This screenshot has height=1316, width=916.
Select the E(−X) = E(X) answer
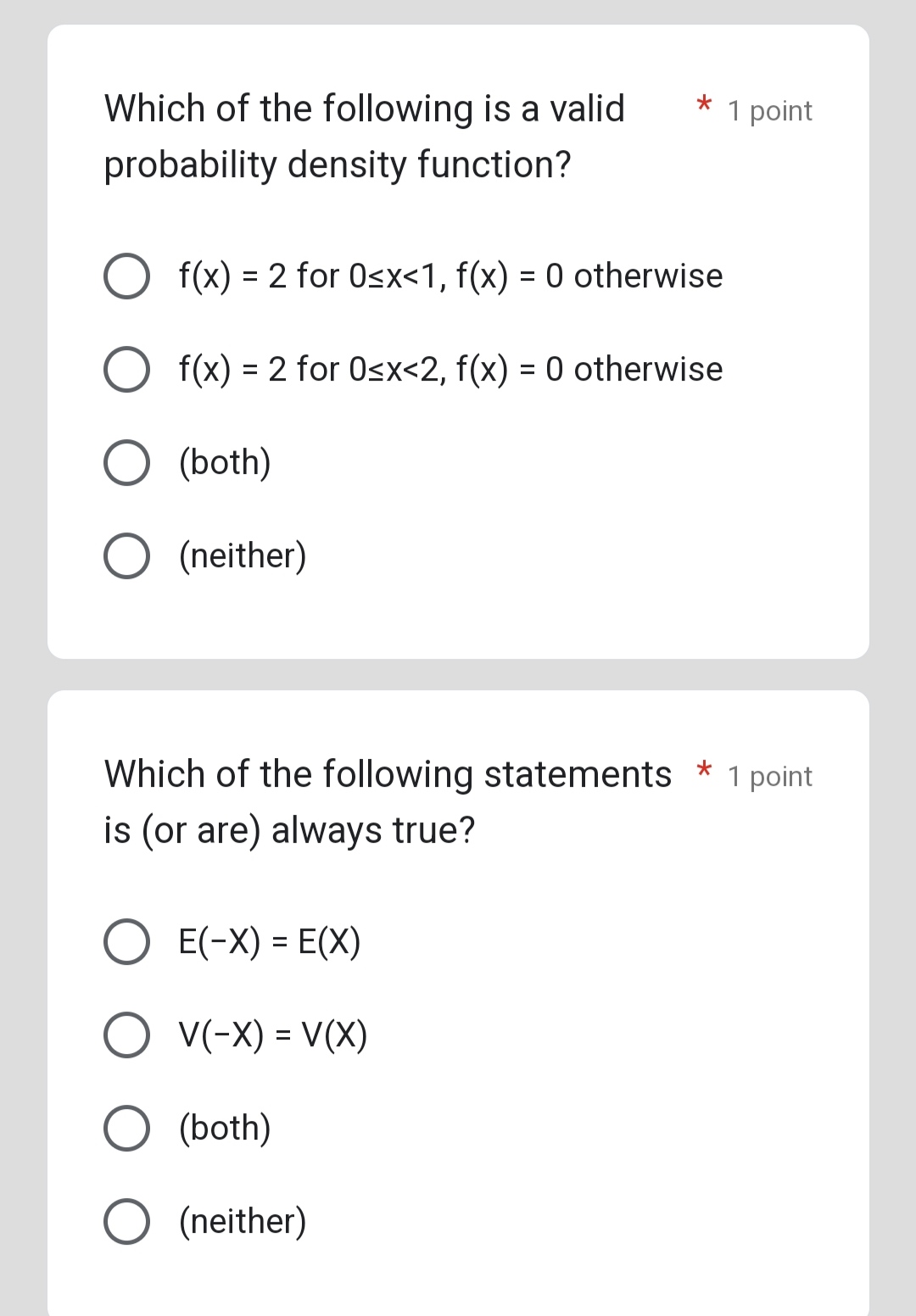click(x=126, y=940)
